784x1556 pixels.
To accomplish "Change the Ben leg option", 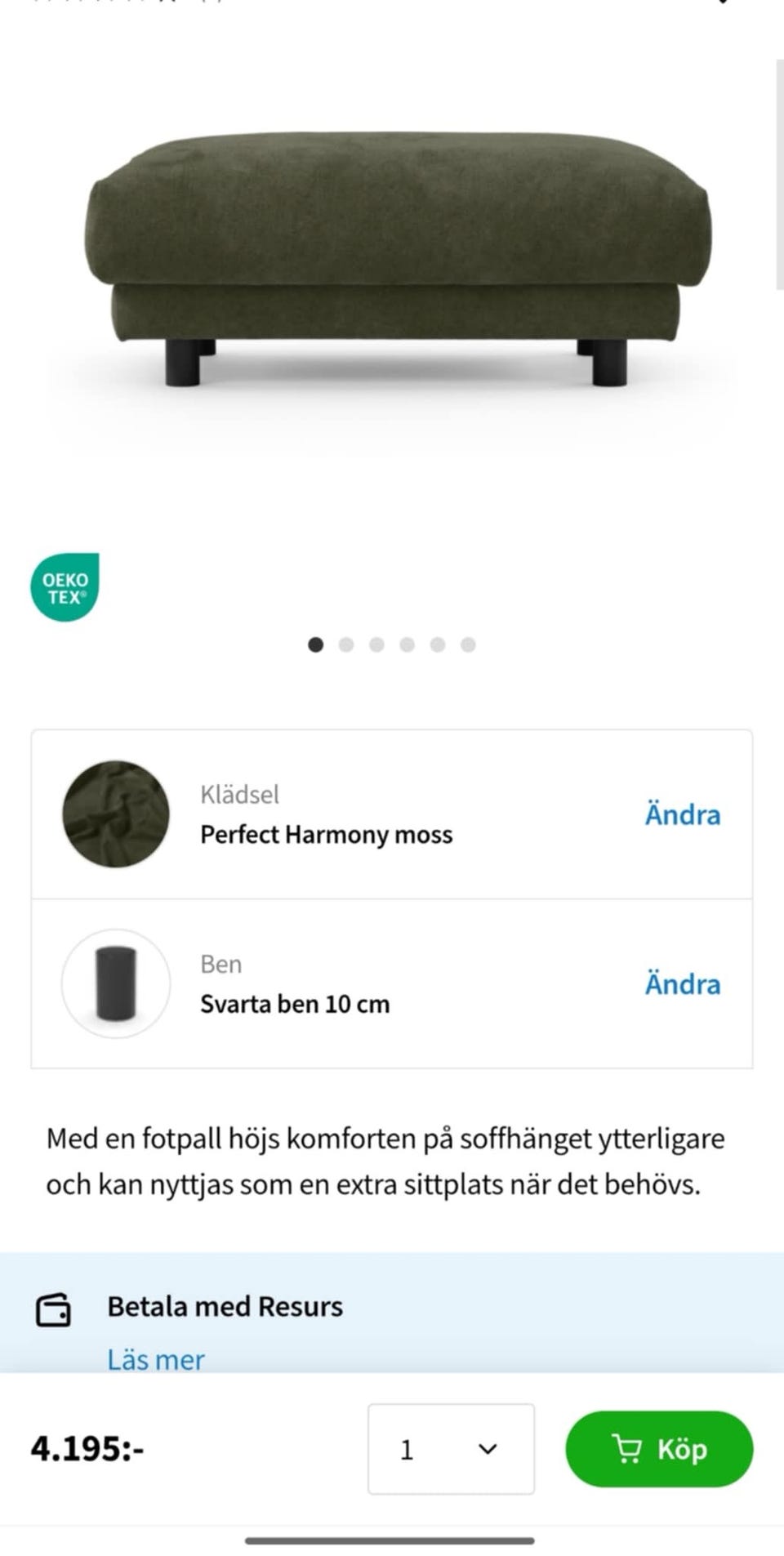I will pyautogui.click(x=682, y=983).
